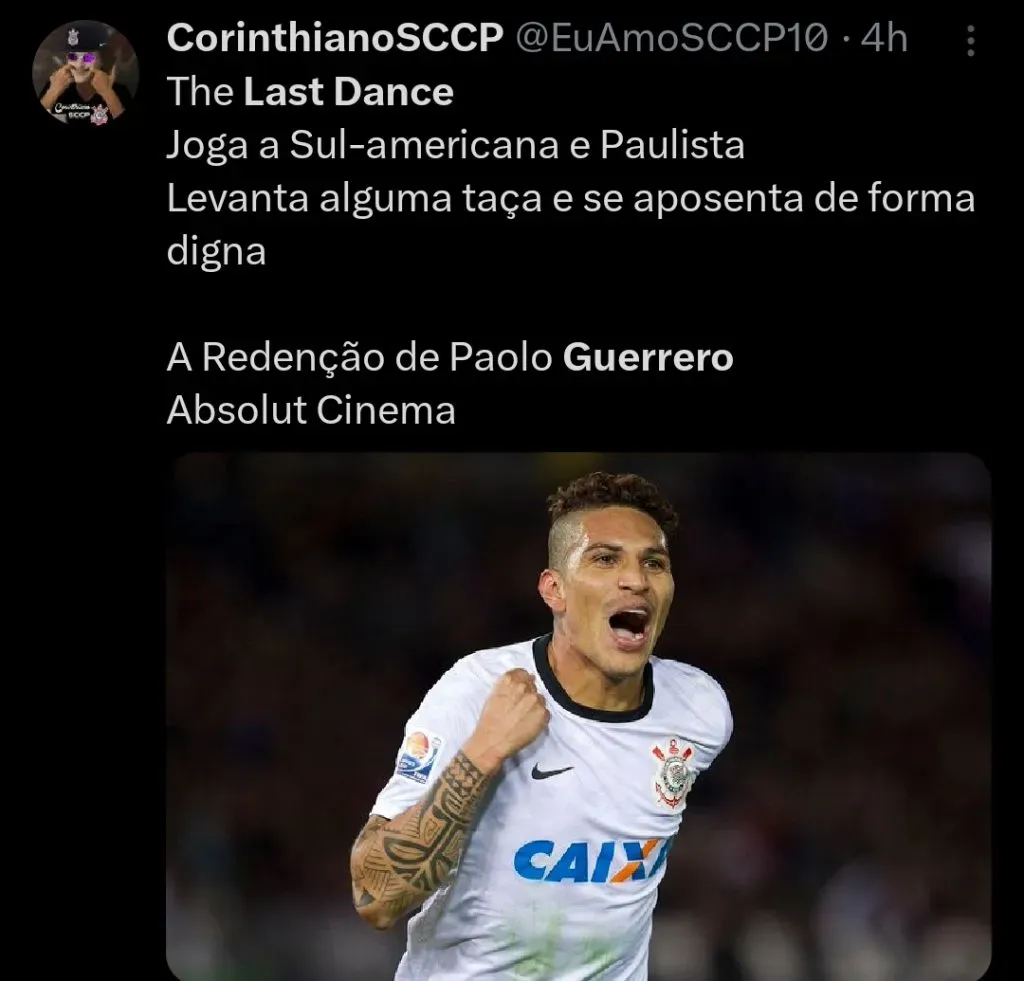Open the tweet's overflow menu
Image resolution: width=1024 pixels, height=981 pixels.
[x=970, y=40]
